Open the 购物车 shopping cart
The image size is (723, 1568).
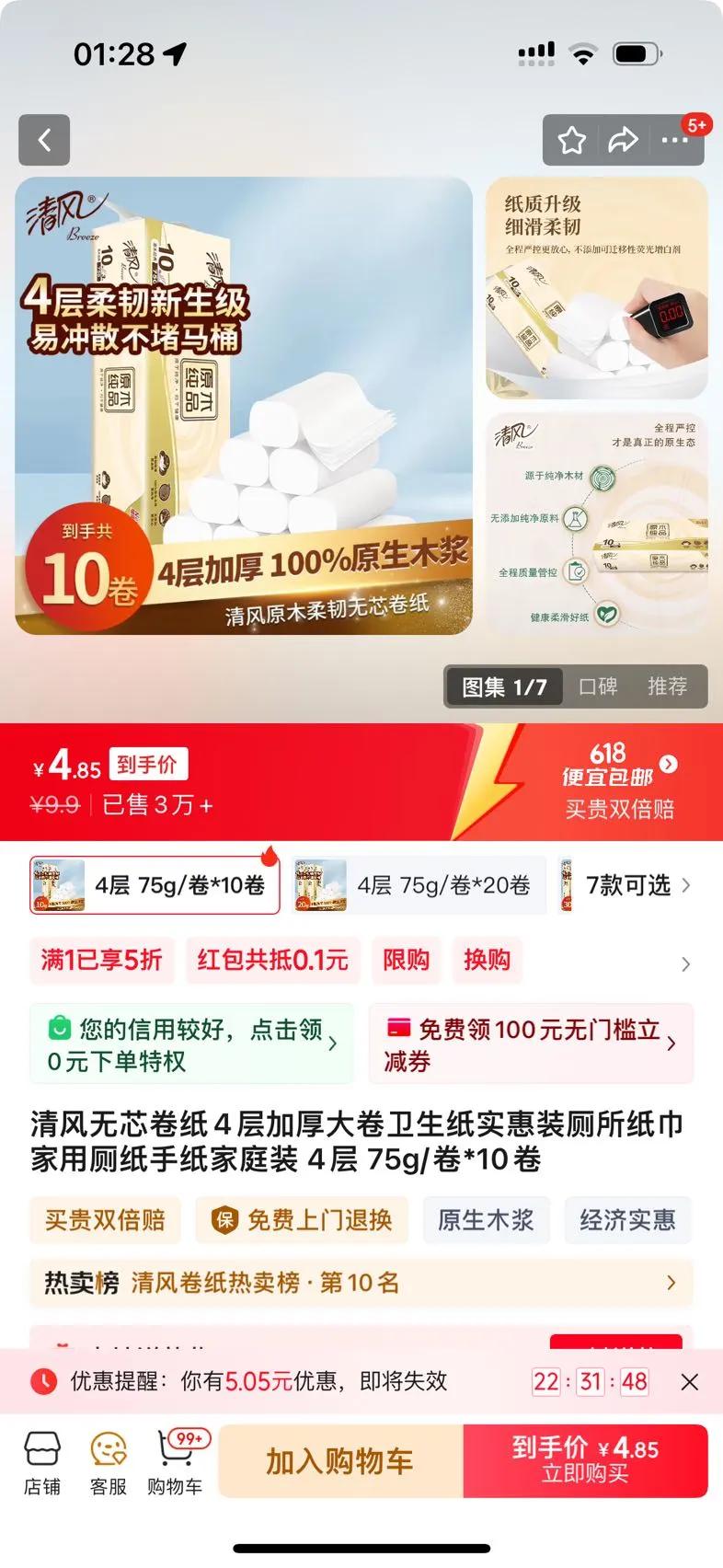tap(175, 1462)
